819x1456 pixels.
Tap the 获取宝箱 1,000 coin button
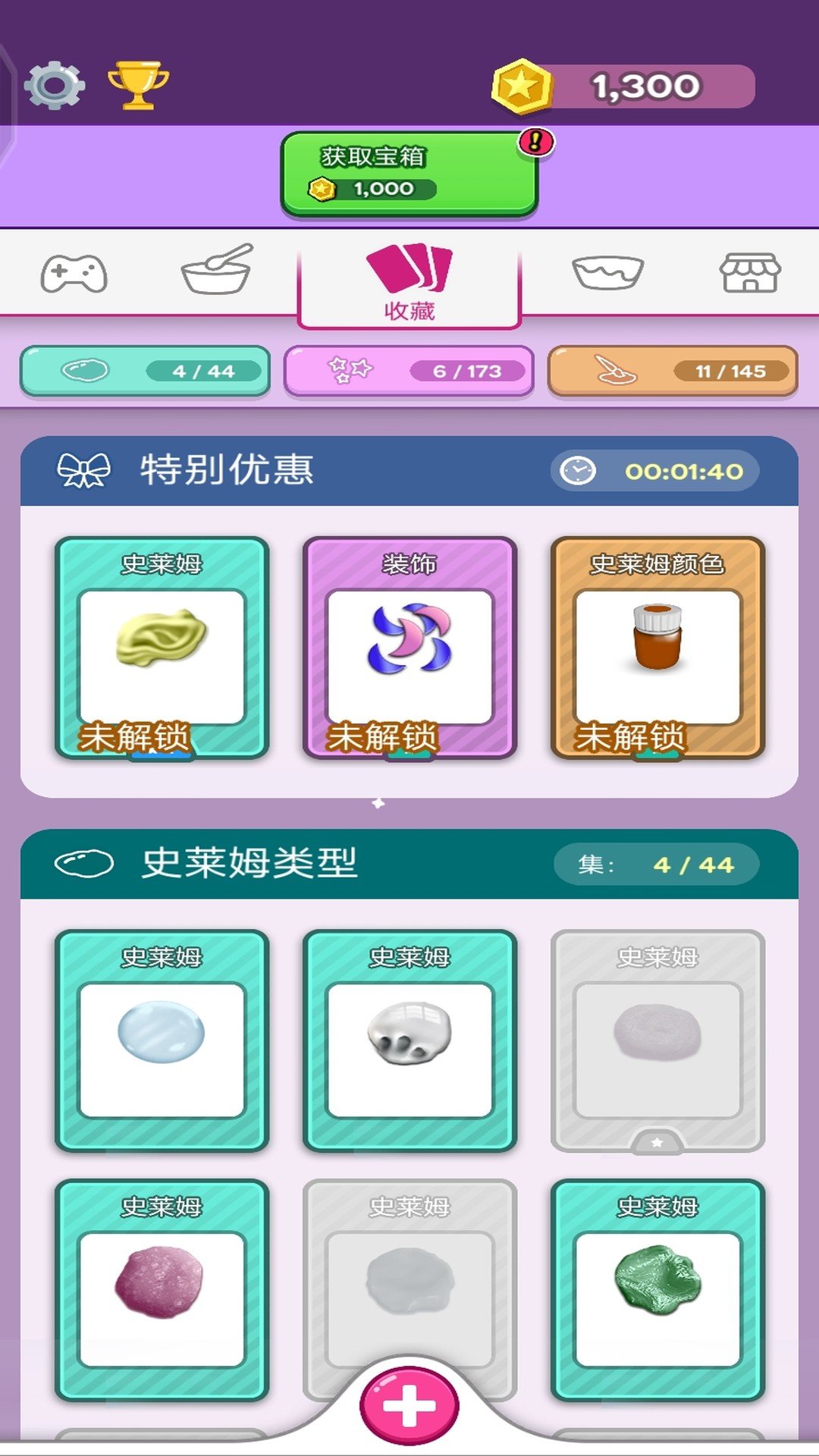(x=409, y=174)
